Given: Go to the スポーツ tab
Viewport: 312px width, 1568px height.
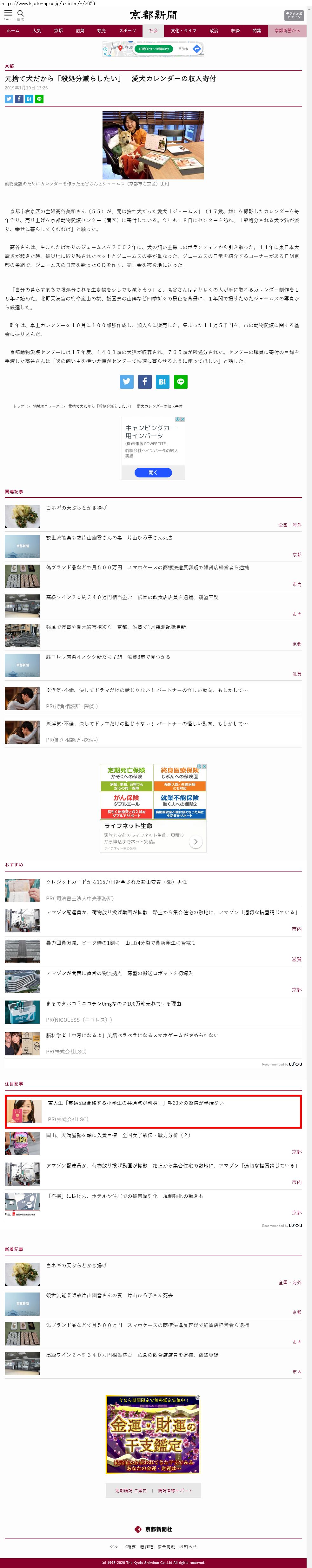Looking at the screenshot, I should coord(127,30).
